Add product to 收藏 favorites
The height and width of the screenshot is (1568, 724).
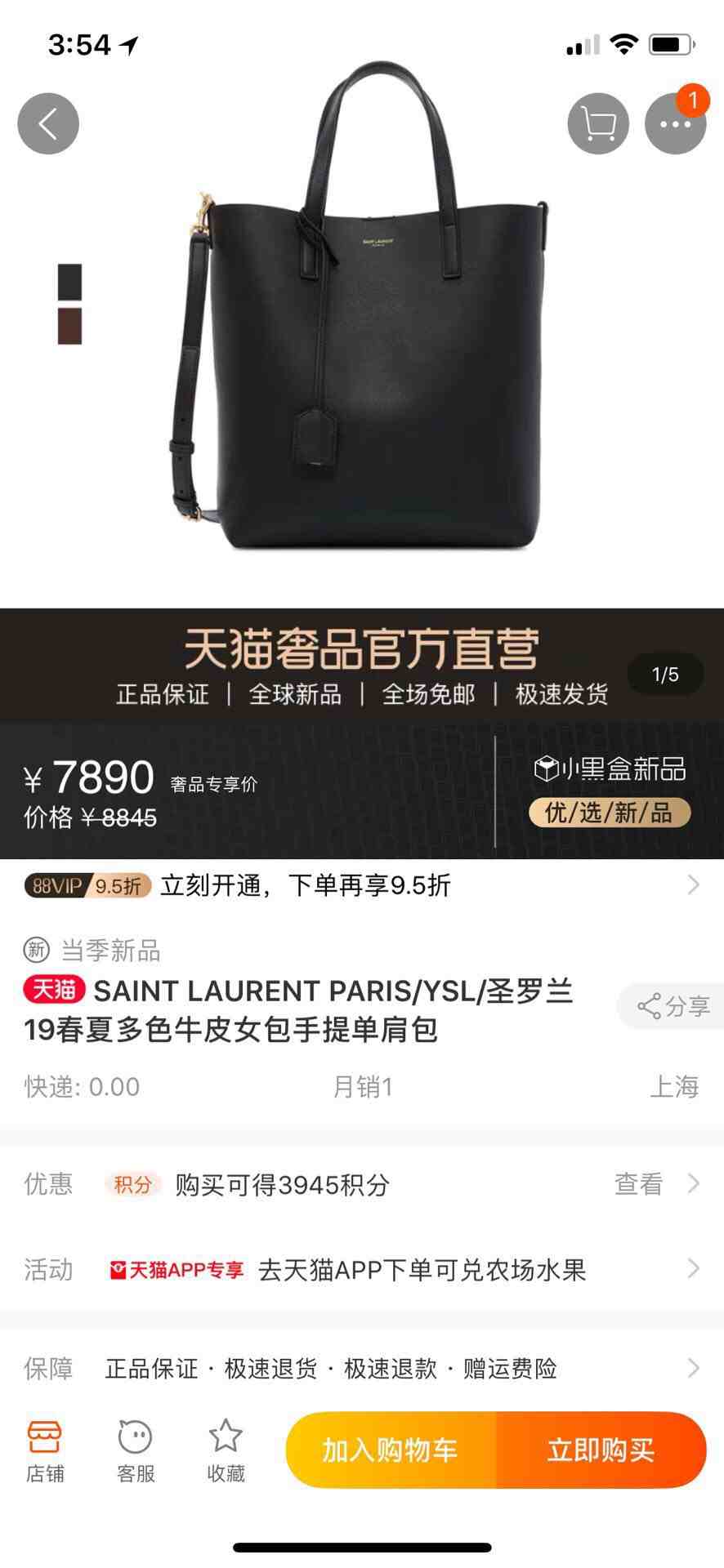(x=226, y=1451)
